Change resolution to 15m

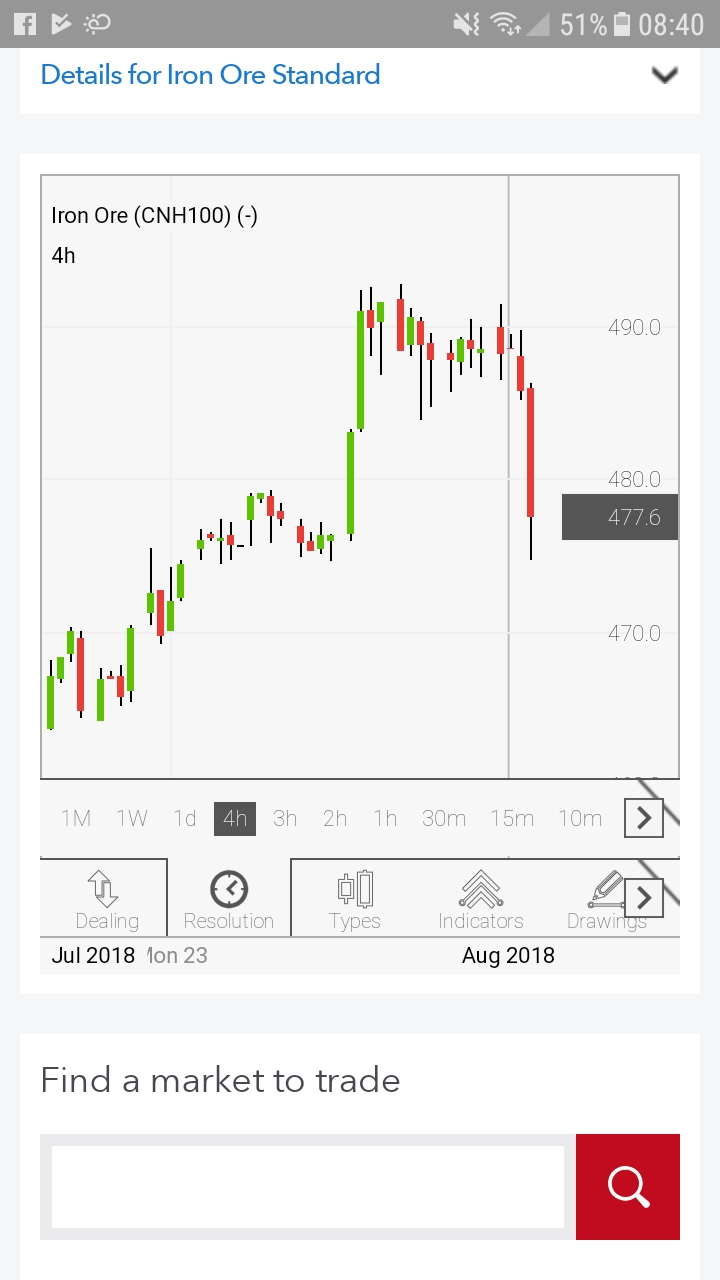pyautogui.click(x=512, y=819)
